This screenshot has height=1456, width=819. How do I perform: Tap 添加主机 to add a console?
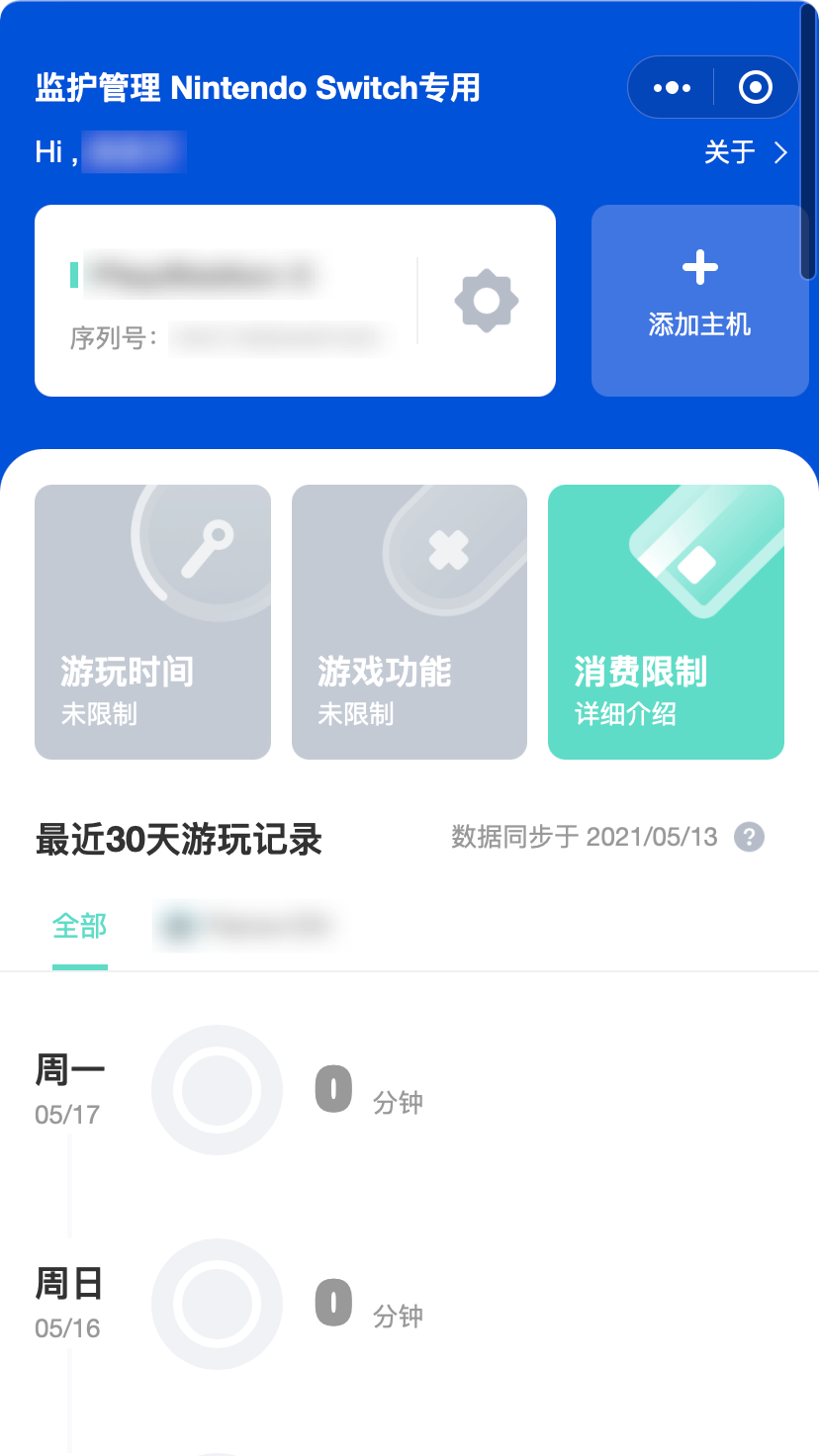point(699,301)
